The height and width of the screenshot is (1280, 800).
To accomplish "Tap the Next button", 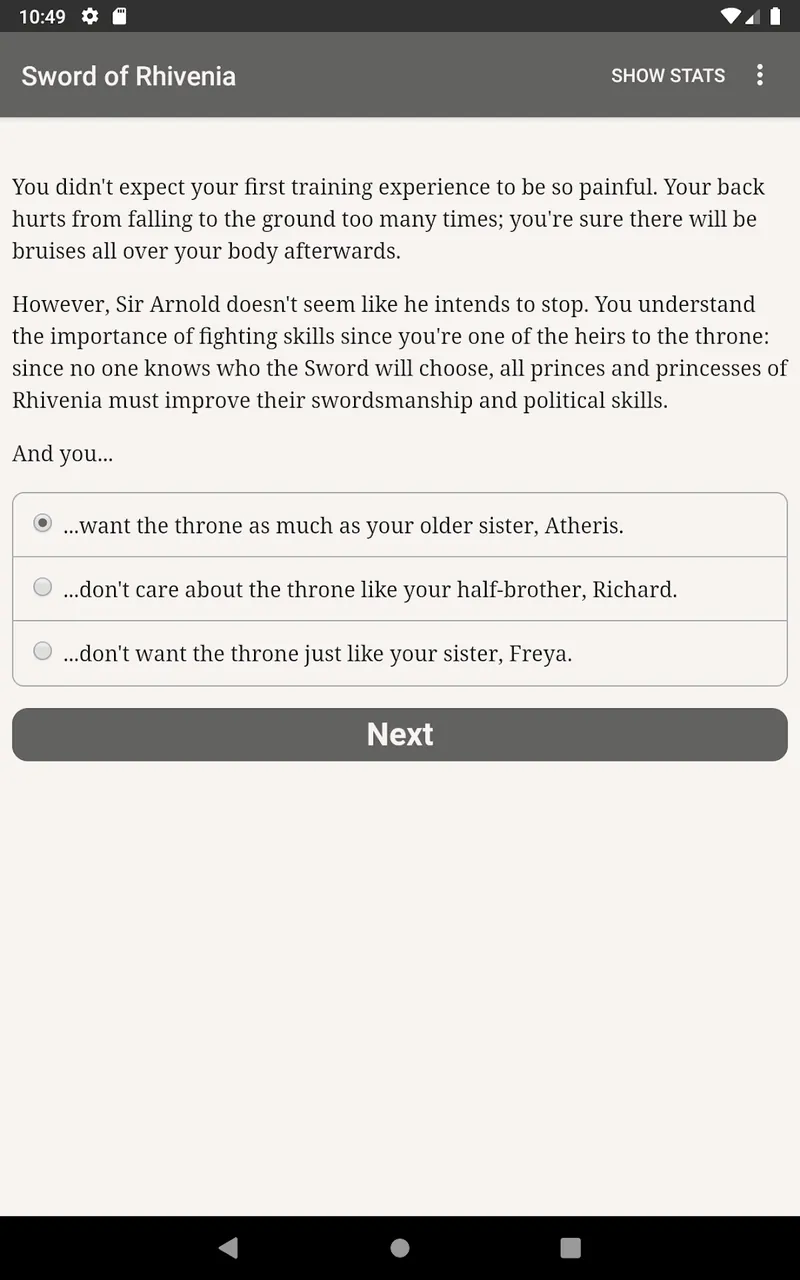I will point(400,735).
